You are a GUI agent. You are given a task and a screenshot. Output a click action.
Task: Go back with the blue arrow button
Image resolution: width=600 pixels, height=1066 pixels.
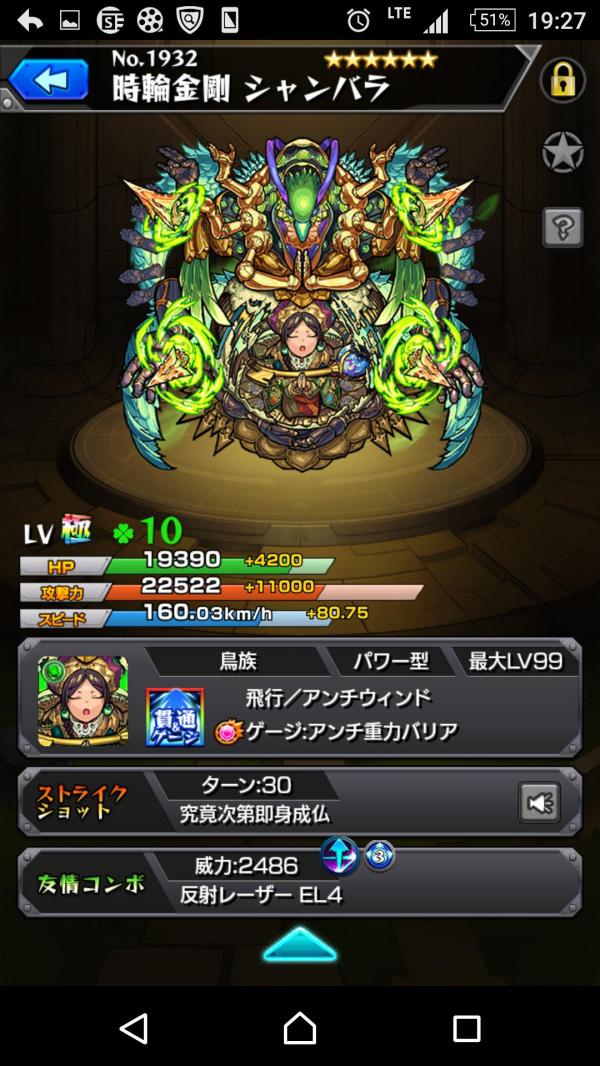(48, 79)
